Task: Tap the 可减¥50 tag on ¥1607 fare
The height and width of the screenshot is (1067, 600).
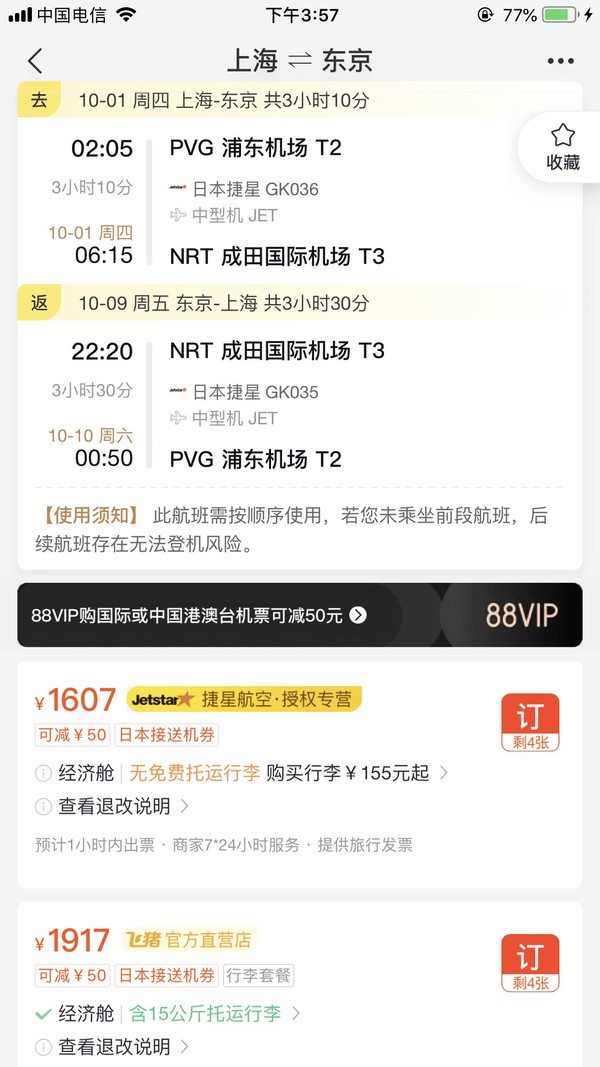Action: pos(72,735)
